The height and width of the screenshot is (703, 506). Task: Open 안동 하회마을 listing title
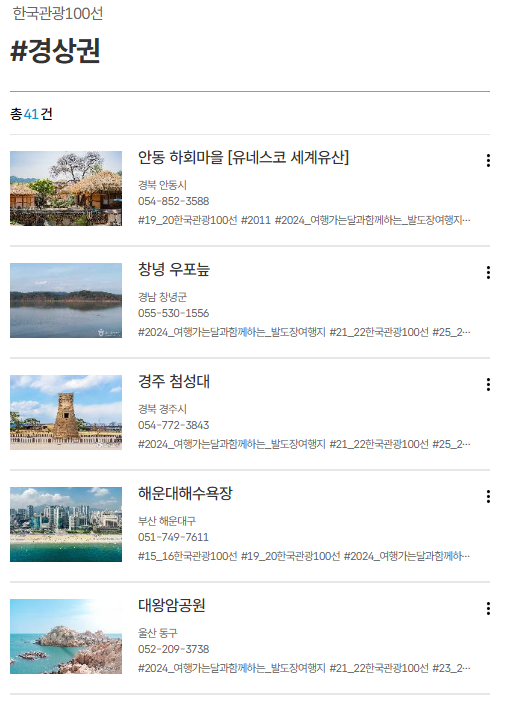coord(243,157)
